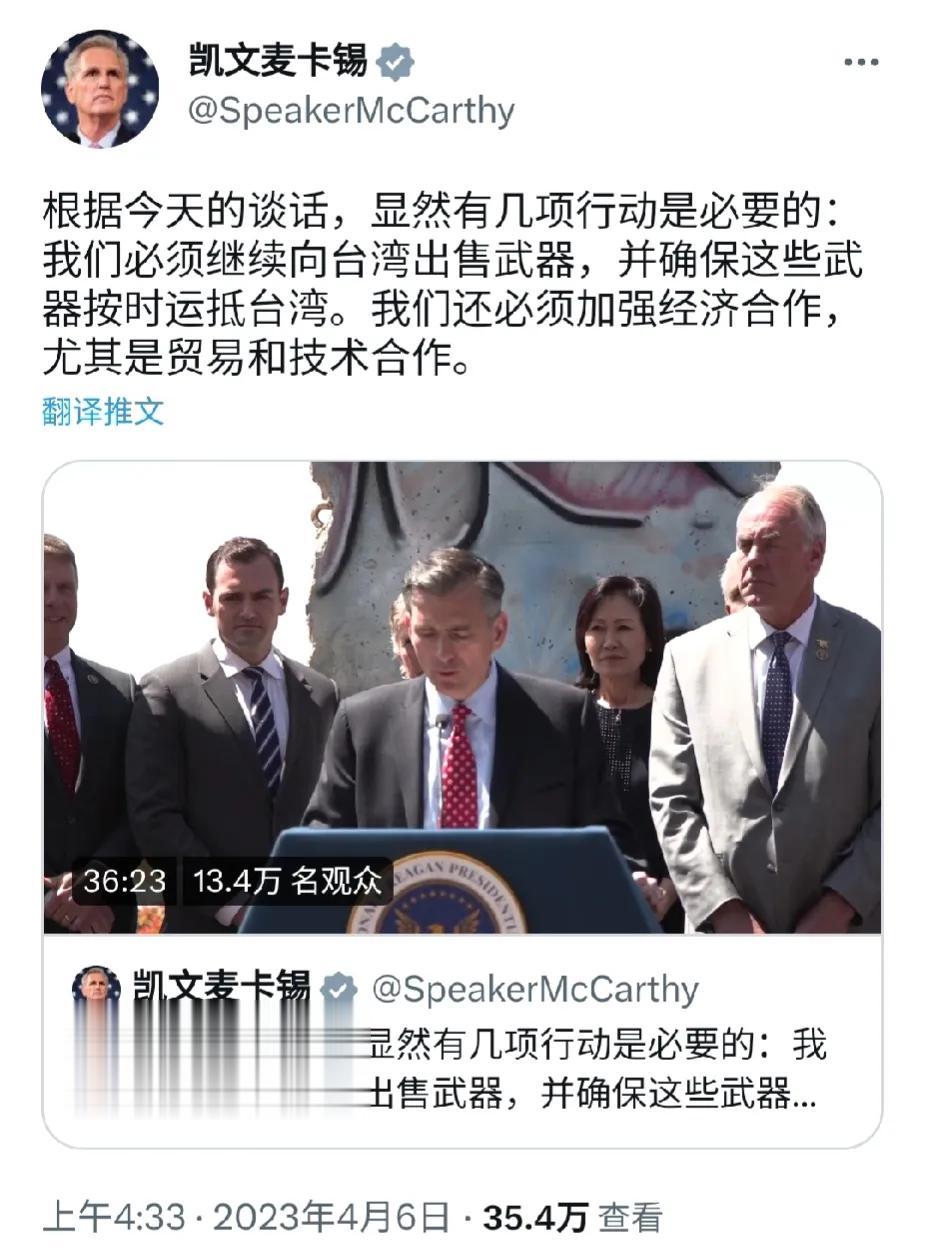The width and height of the screenshot is (925, 1251).
Task: View the 35.4万 views details
Action: click(x=572, y=1217)
